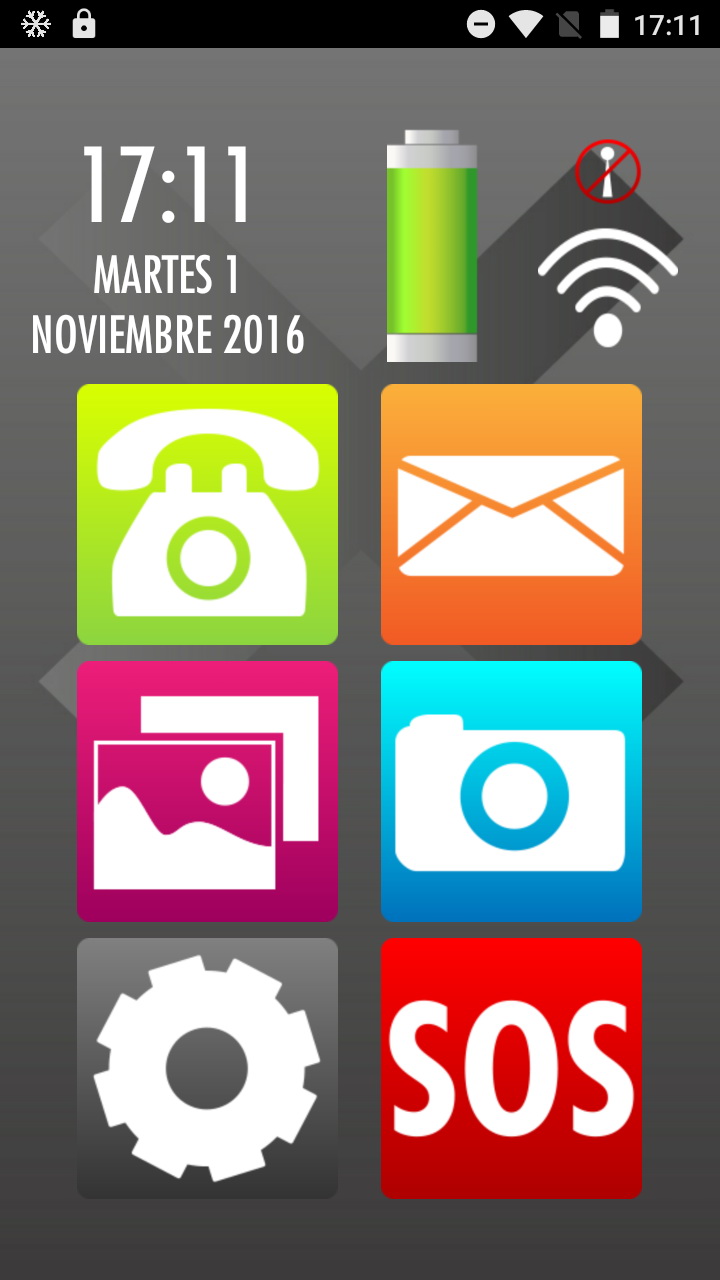
Task: Open the settings gear tile
Action: tap(207, 1067)
